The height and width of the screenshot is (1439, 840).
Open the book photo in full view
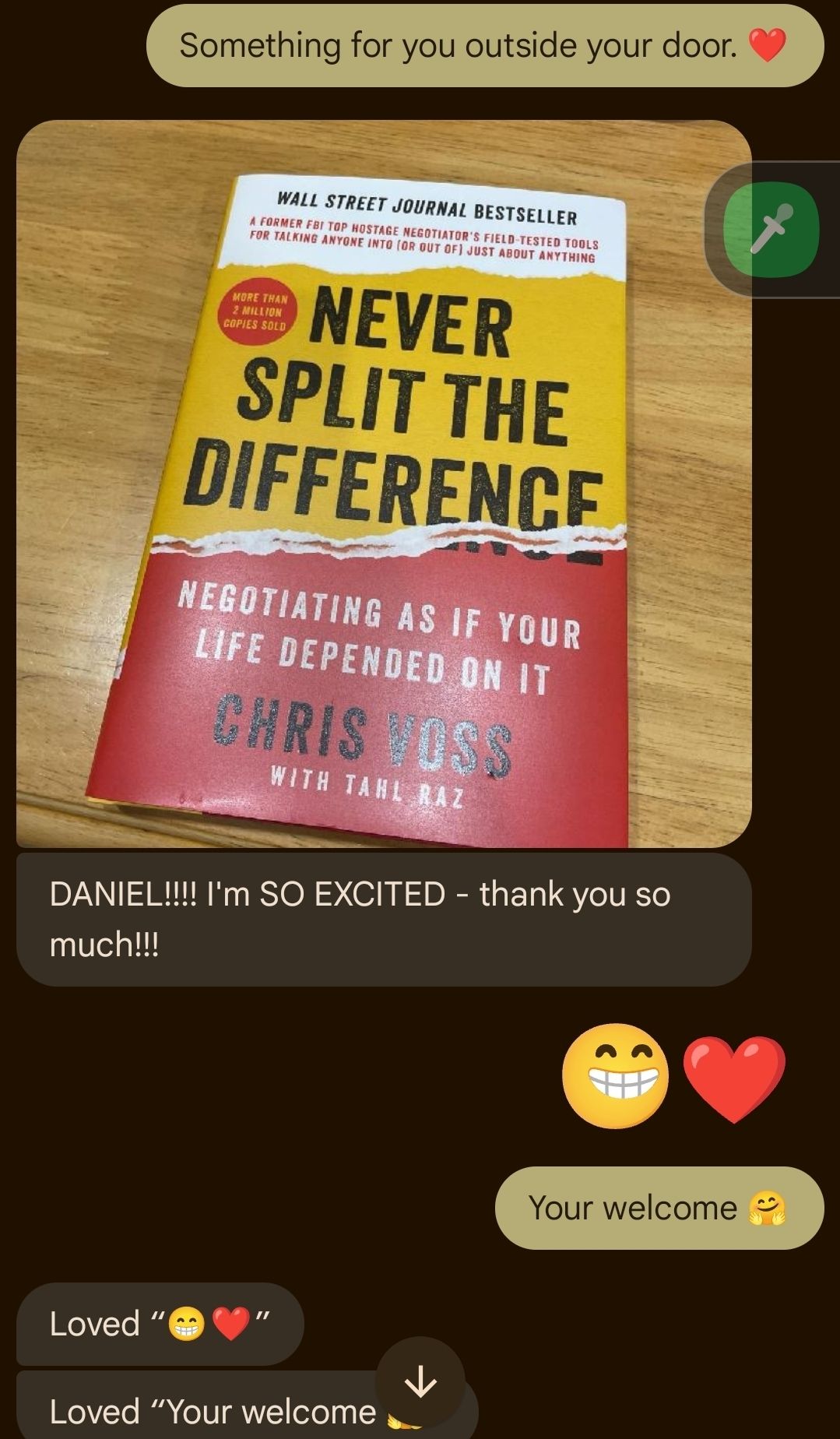tap(383, 483)
